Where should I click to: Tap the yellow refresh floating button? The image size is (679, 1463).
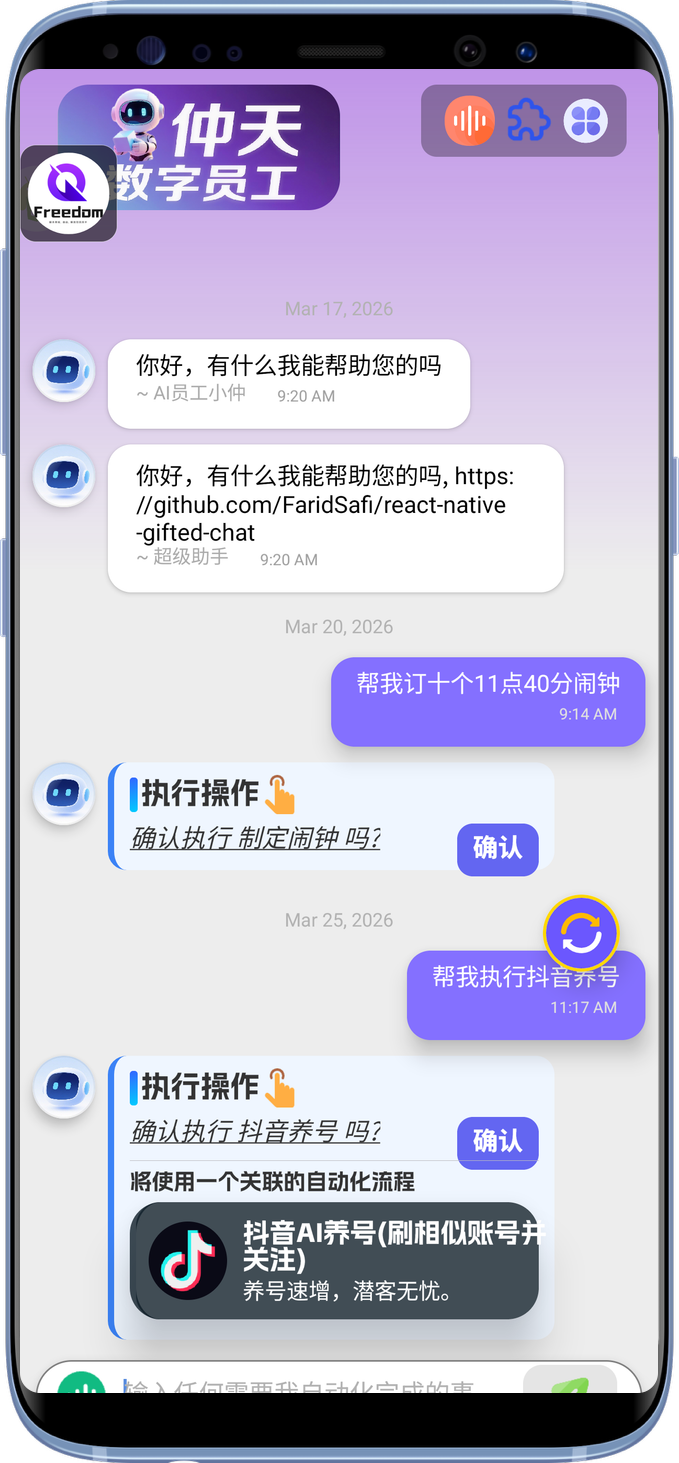coord(581,934)
